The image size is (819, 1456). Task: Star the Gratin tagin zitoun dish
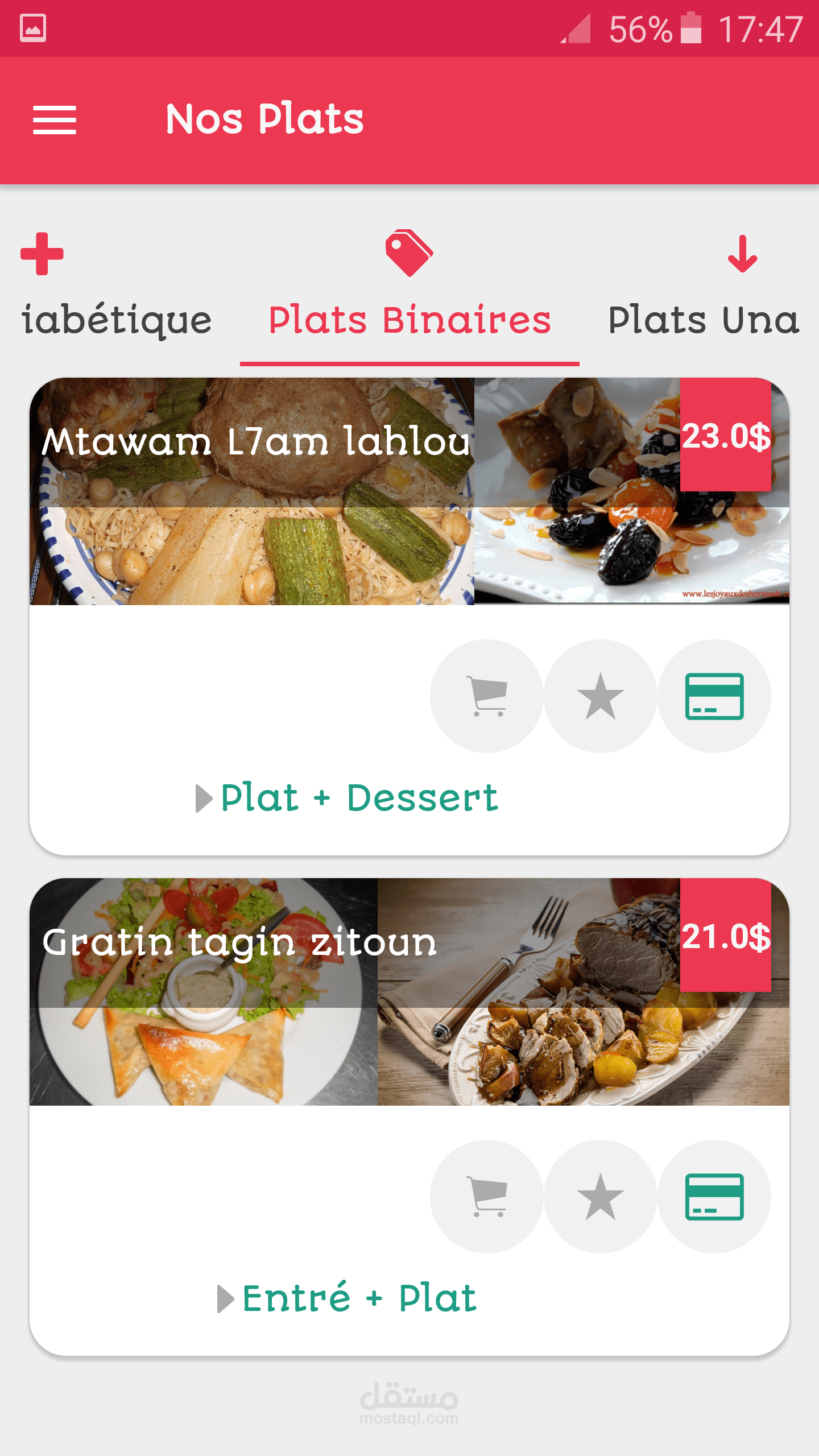tap(601, 1197)
